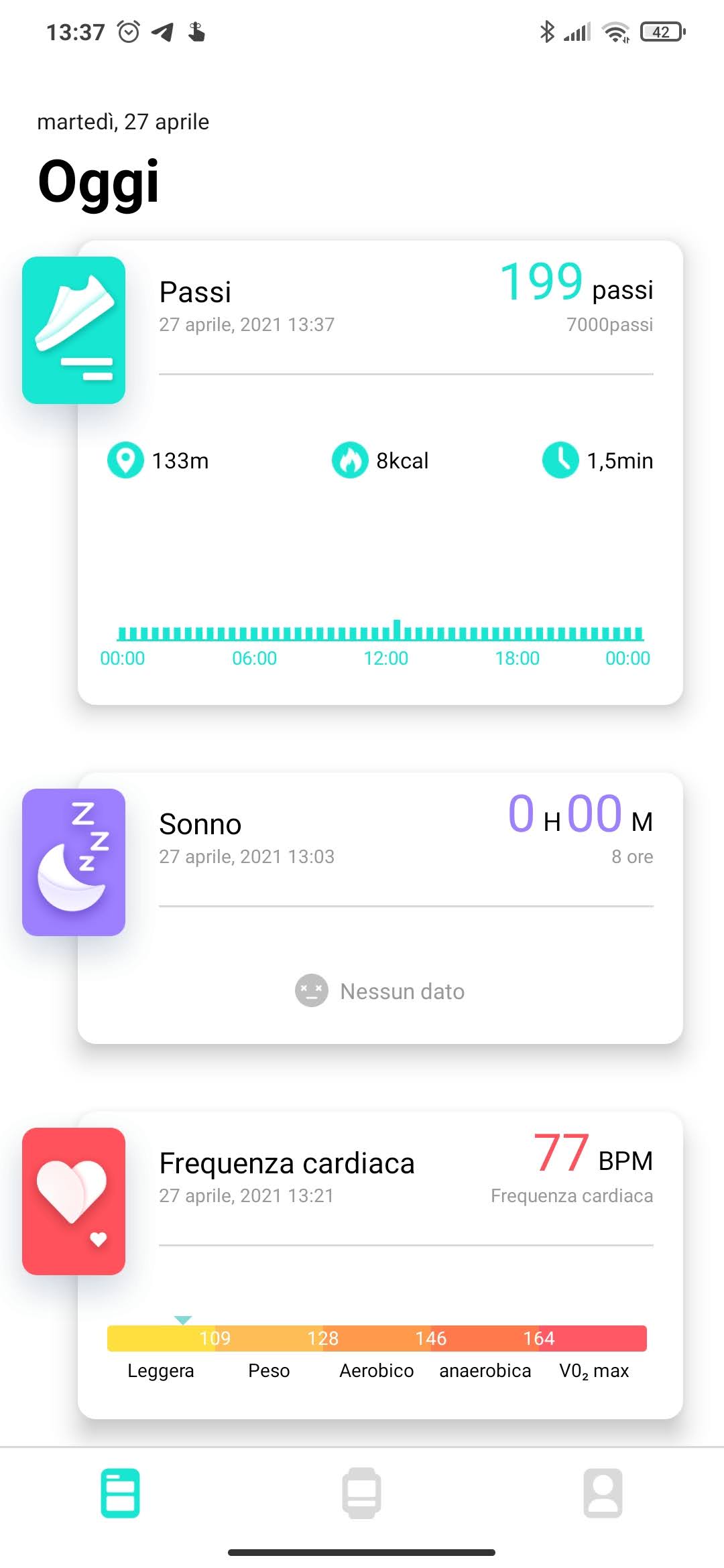
Task: Open the Passi steps card
Action: tap(380, 472)
